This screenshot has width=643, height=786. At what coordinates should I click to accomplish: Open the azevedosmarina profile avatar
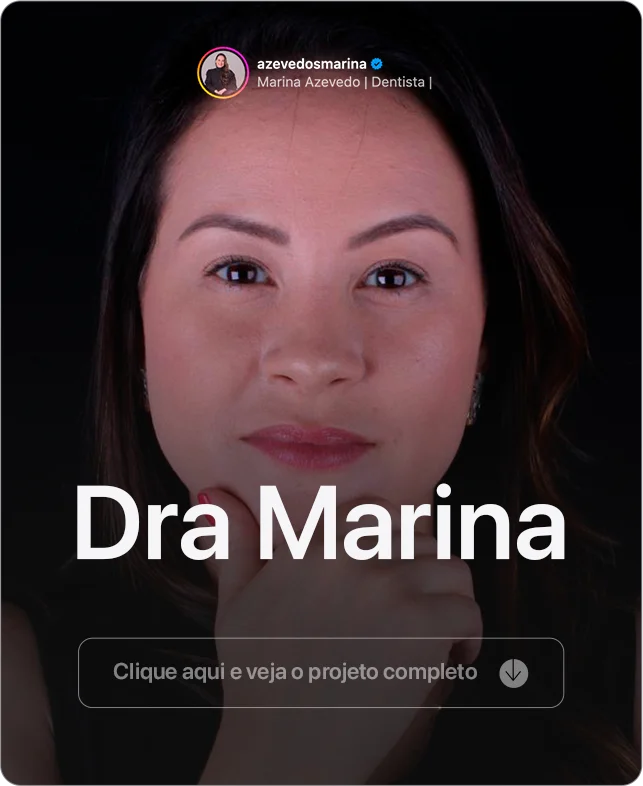(x=223, y=73)
